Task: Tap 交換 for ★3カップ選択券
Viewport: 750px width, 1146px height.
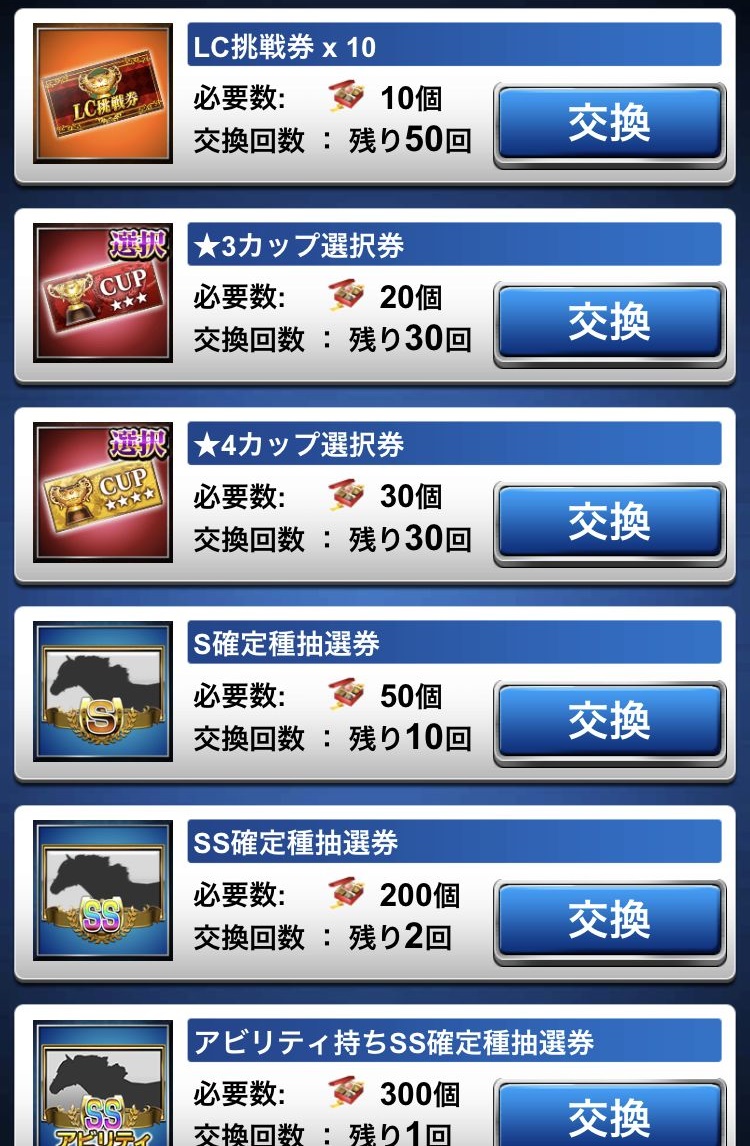Action: pos(609,323)
